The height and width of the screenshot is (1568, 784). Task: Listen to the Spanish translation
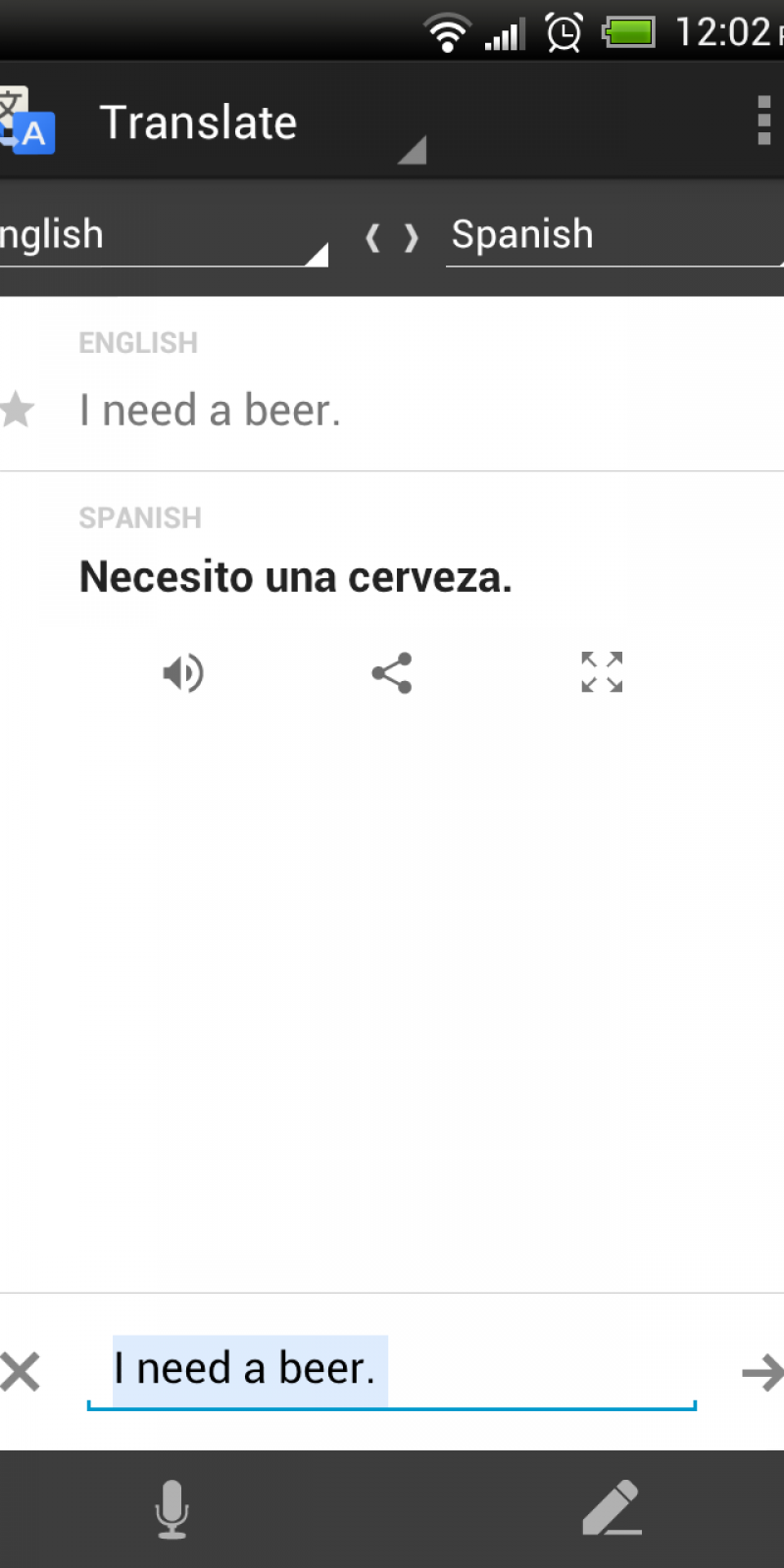[x=183, y=673]
